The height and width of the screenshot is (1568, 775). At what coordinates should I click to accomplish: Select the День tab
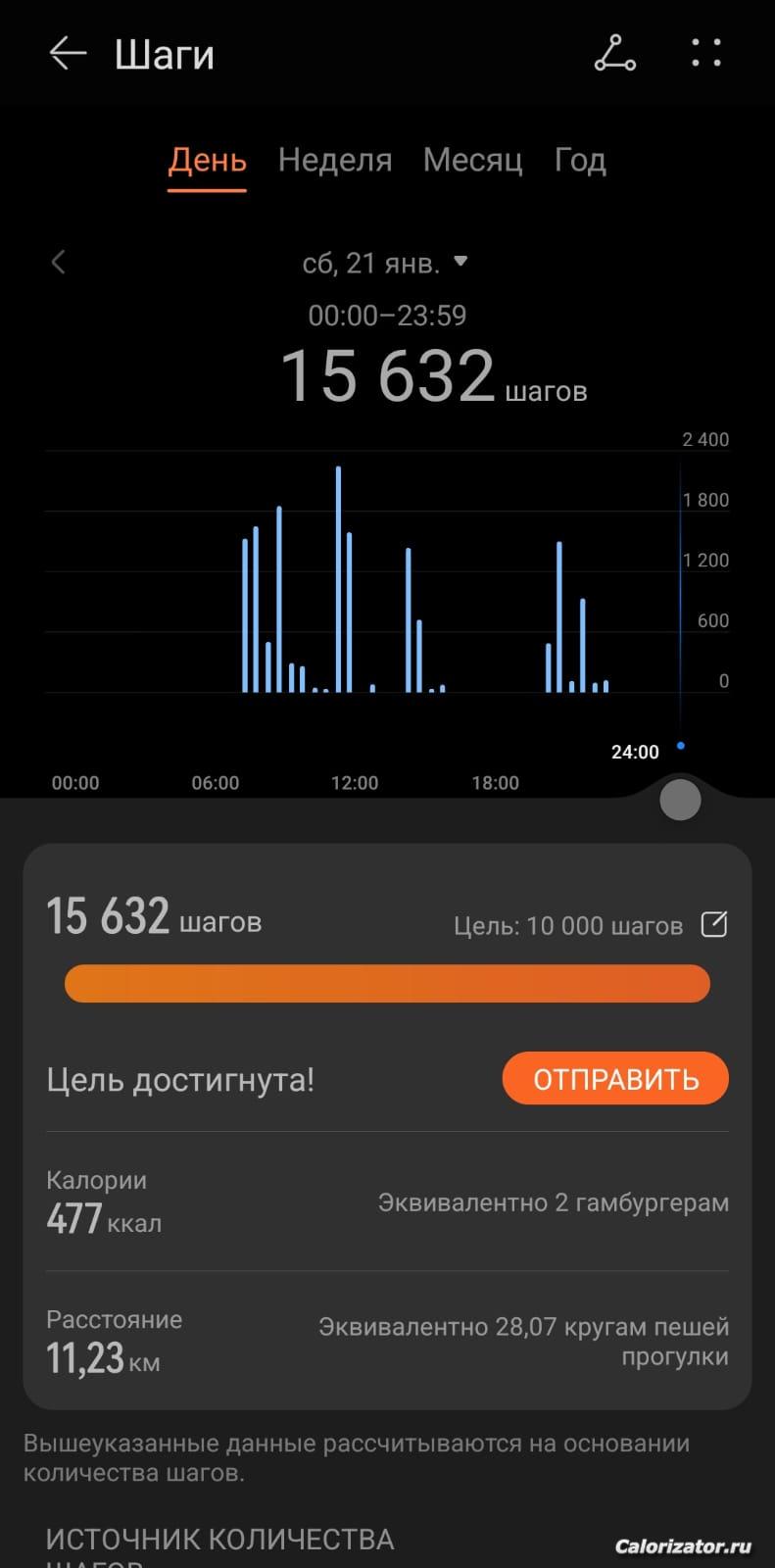(207, 160)
